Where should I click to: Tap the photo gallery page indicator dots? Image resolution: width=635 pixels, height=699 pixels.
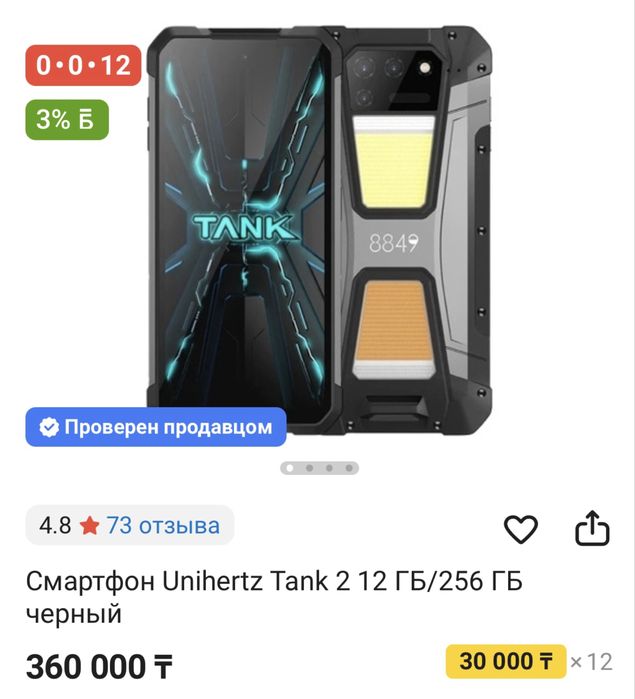pos(319,467)
